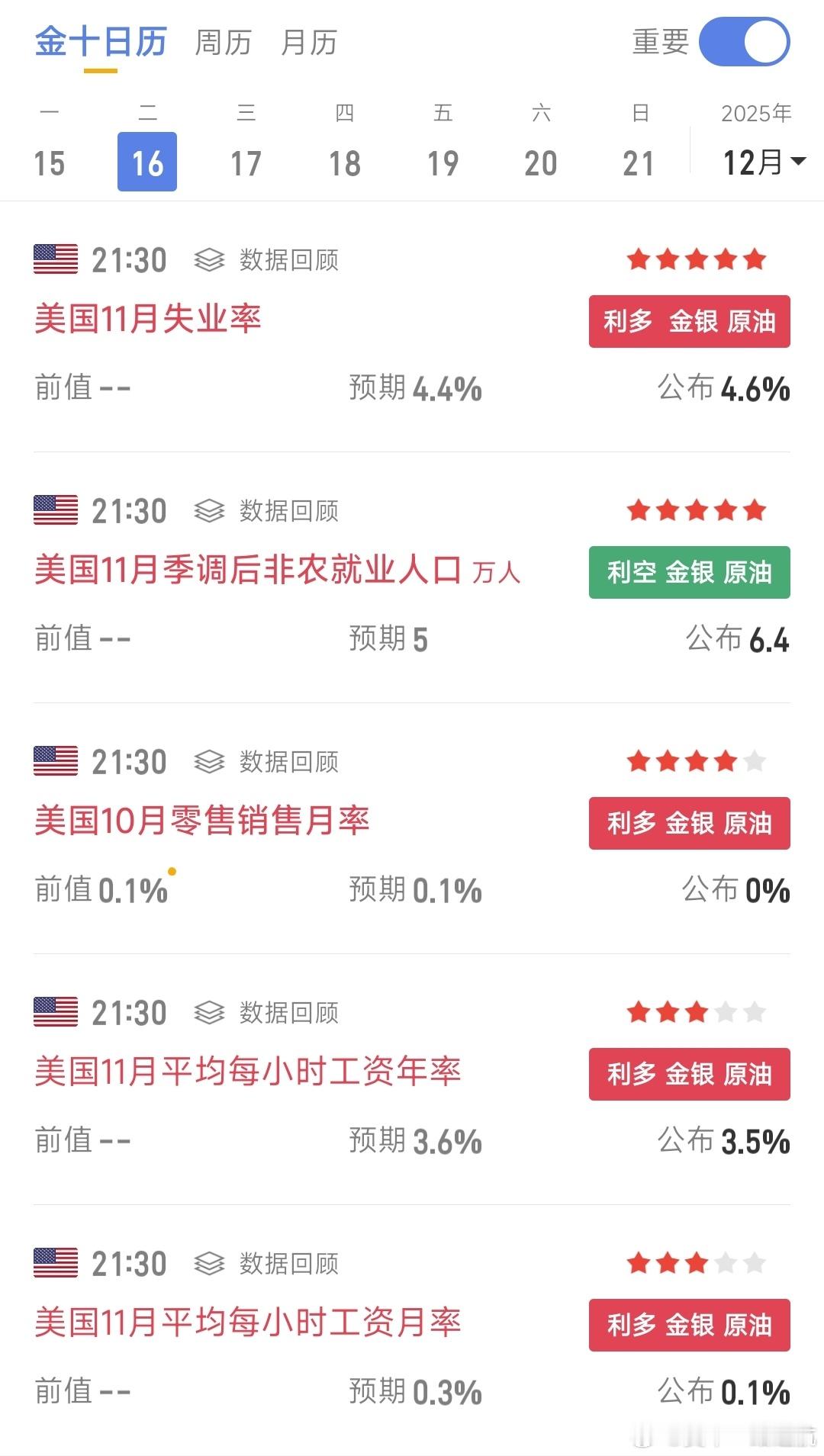Click the five-star rating on 非农就业人口 event
The width and height of the screenshot is (824, 1456).
pos(695,511)
